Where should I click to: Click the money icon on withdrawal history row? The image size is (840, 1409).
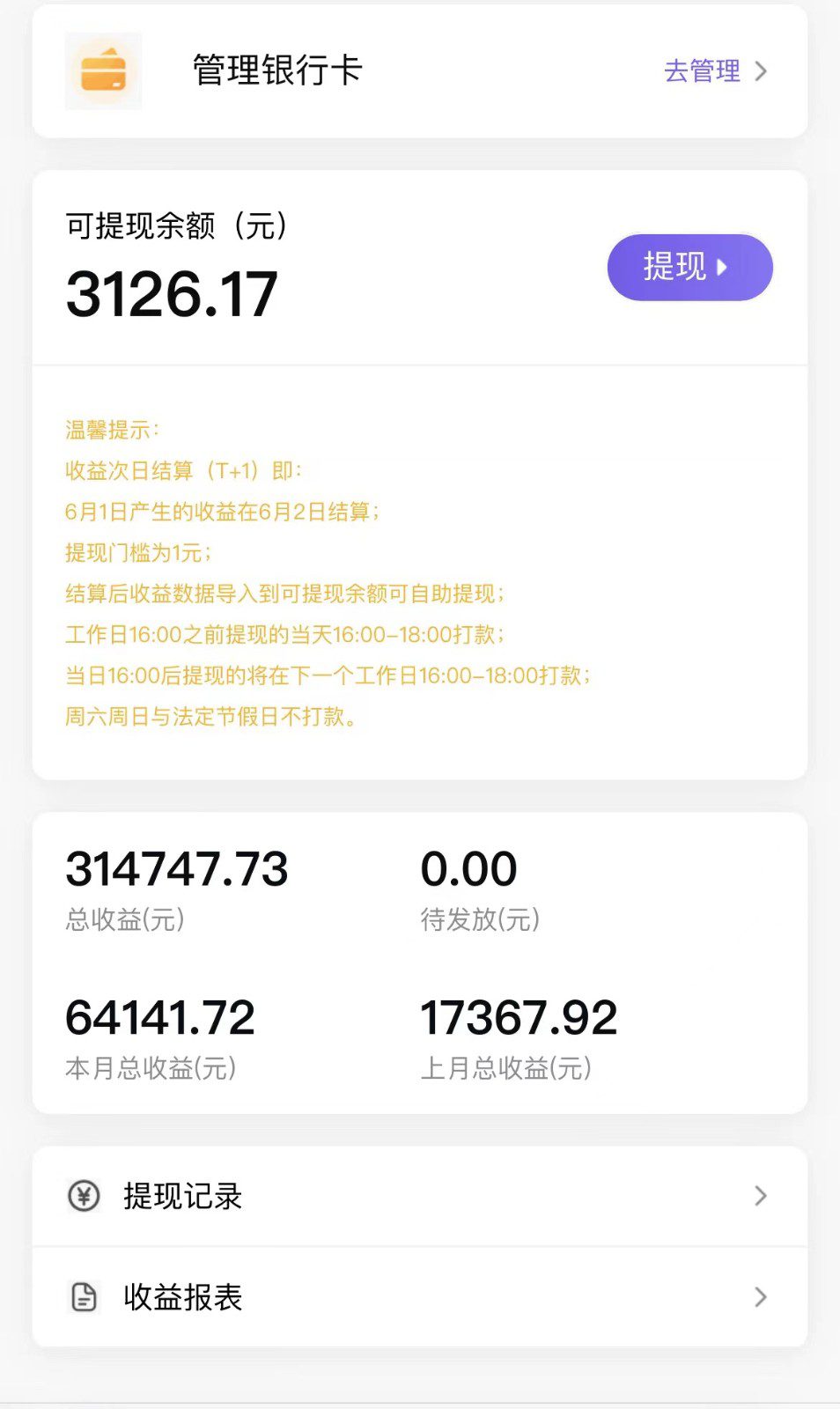82,1196
